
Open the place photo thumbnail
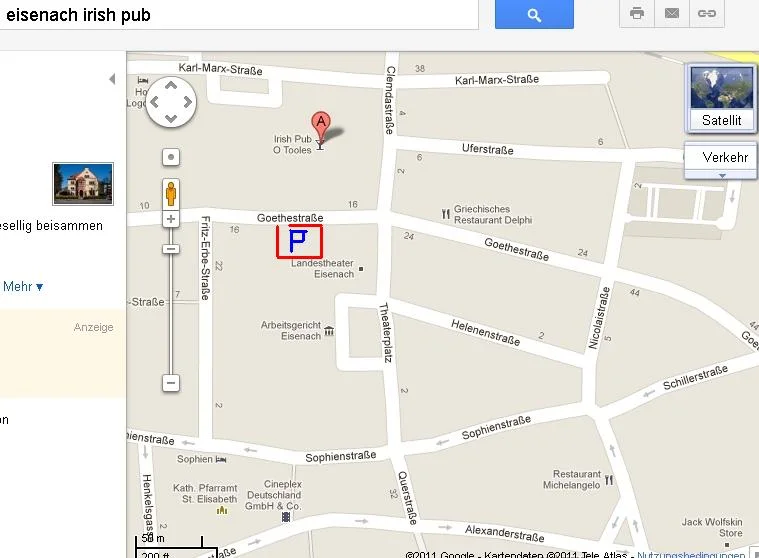click(82, 183)
